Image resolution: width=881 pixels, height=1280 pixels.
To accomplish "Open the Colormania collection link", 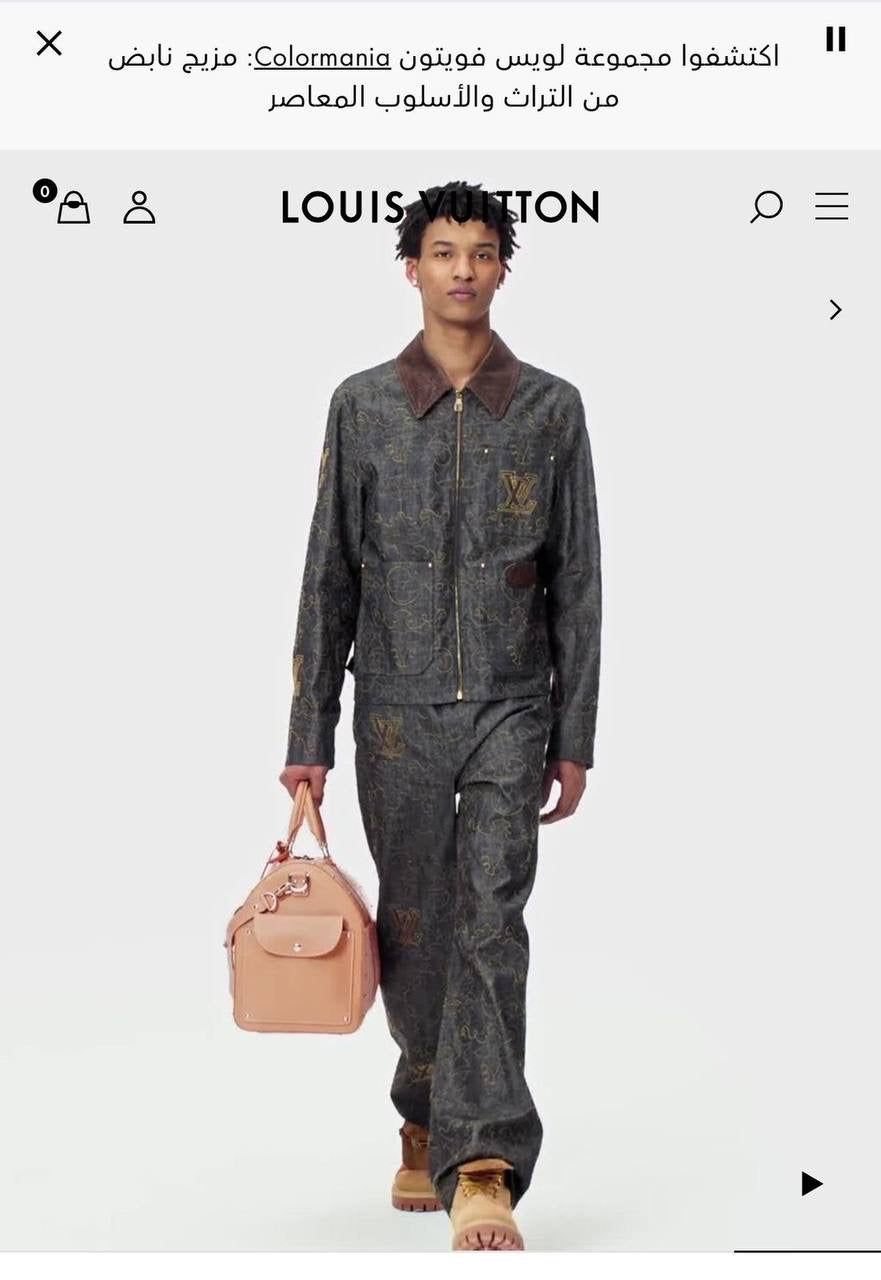I will pyautogui.click(x=322, y=57).
